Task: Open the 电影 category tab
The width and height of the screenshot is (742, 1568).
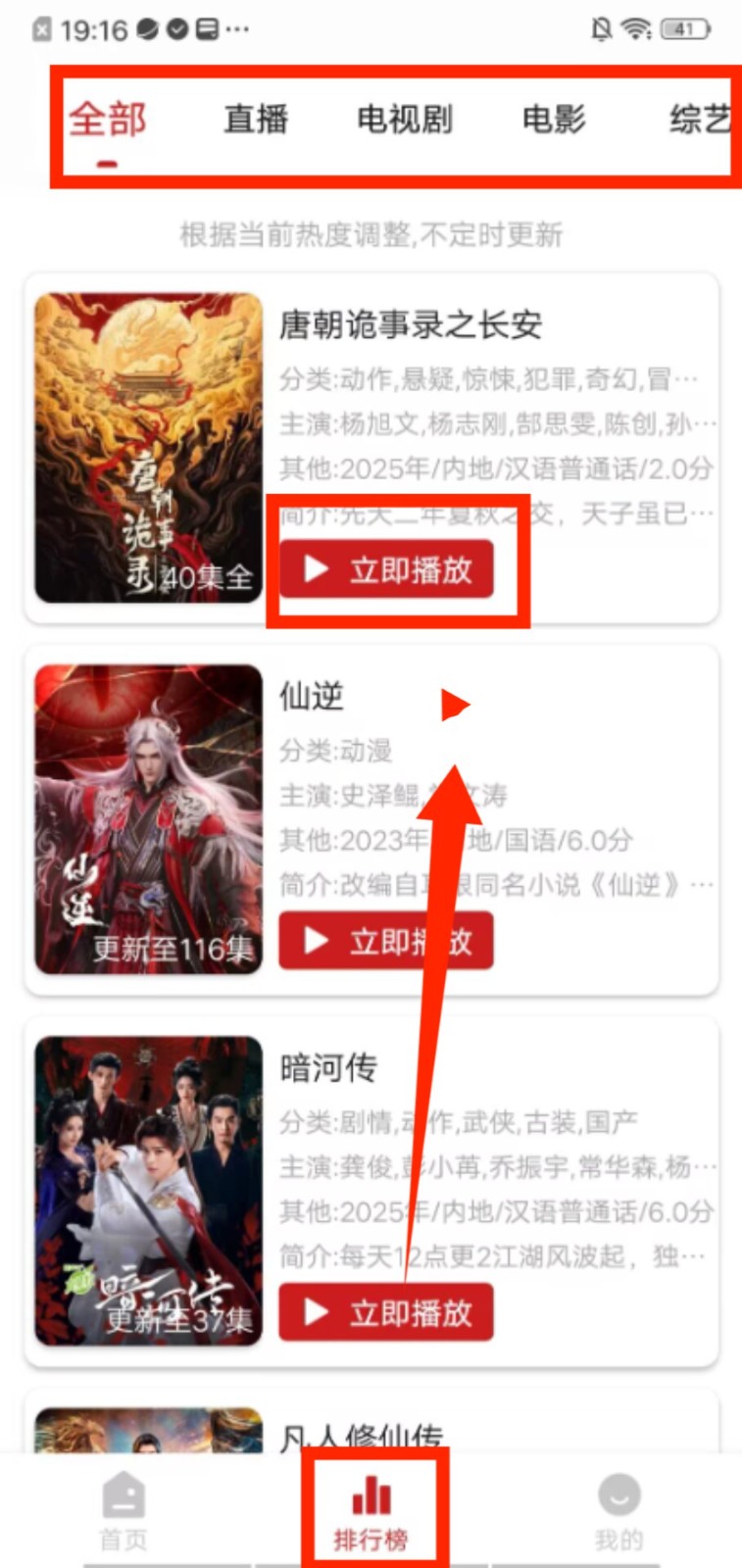Action: pos(553,120)
